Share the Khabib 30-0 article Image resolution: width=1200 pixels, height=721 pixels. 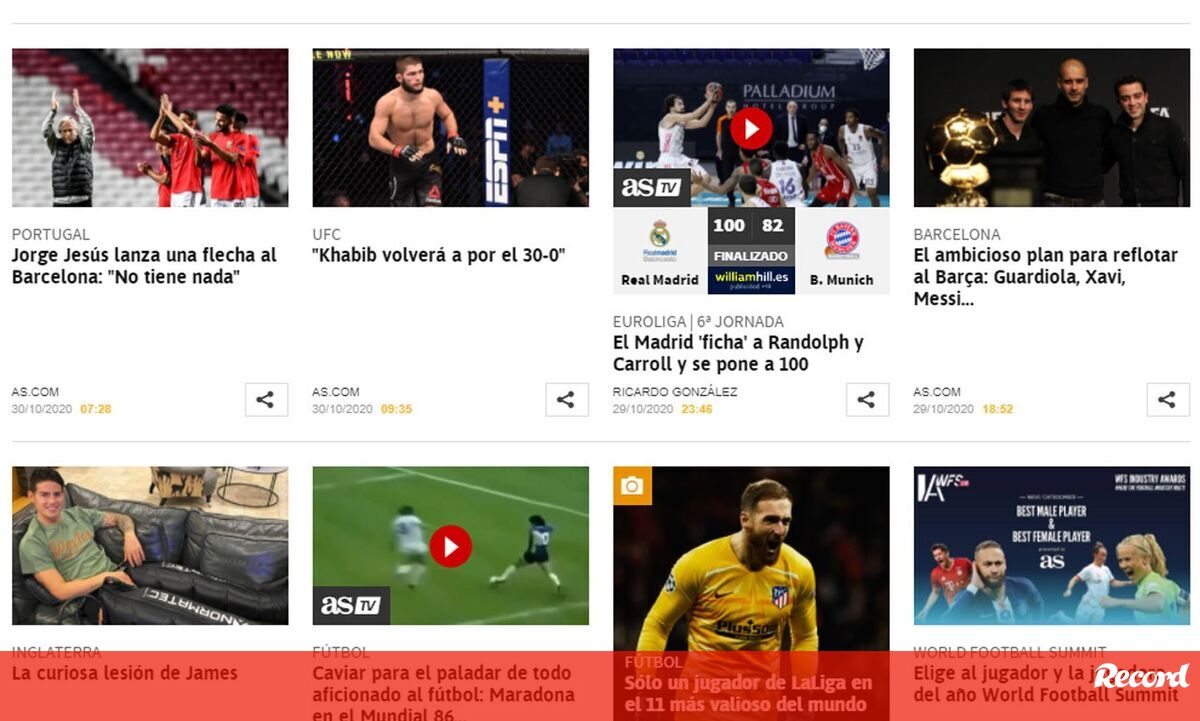coord(566,400)
